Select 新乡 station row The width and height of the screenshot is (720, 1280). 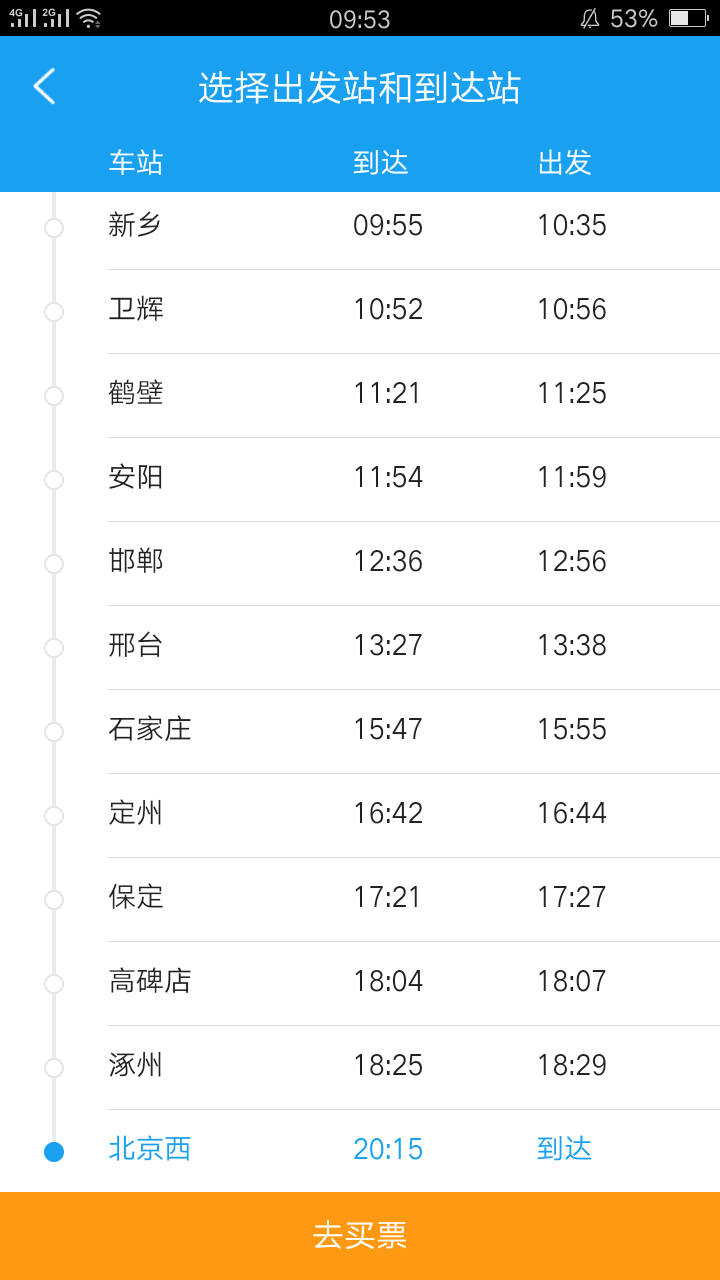(x=360, y=227)
